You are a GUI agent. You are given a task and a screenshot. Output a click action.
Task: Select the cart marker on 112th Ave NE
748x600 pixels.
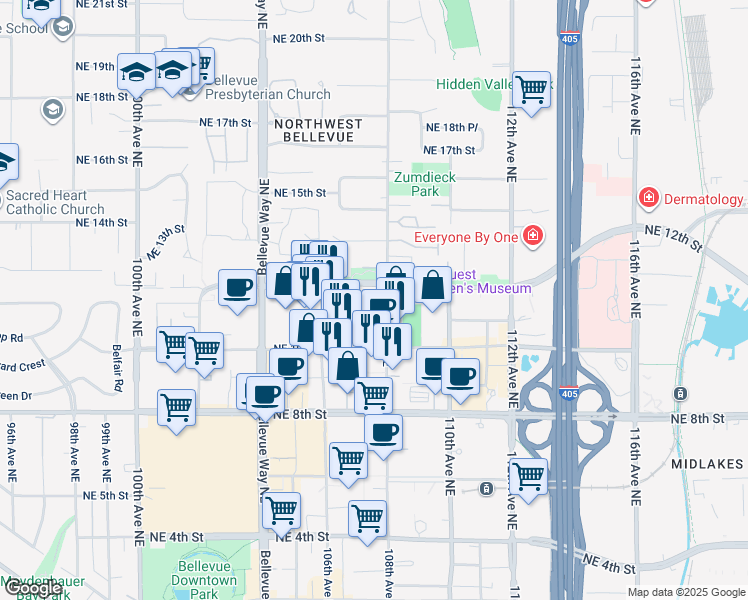[x=527, y=477]
